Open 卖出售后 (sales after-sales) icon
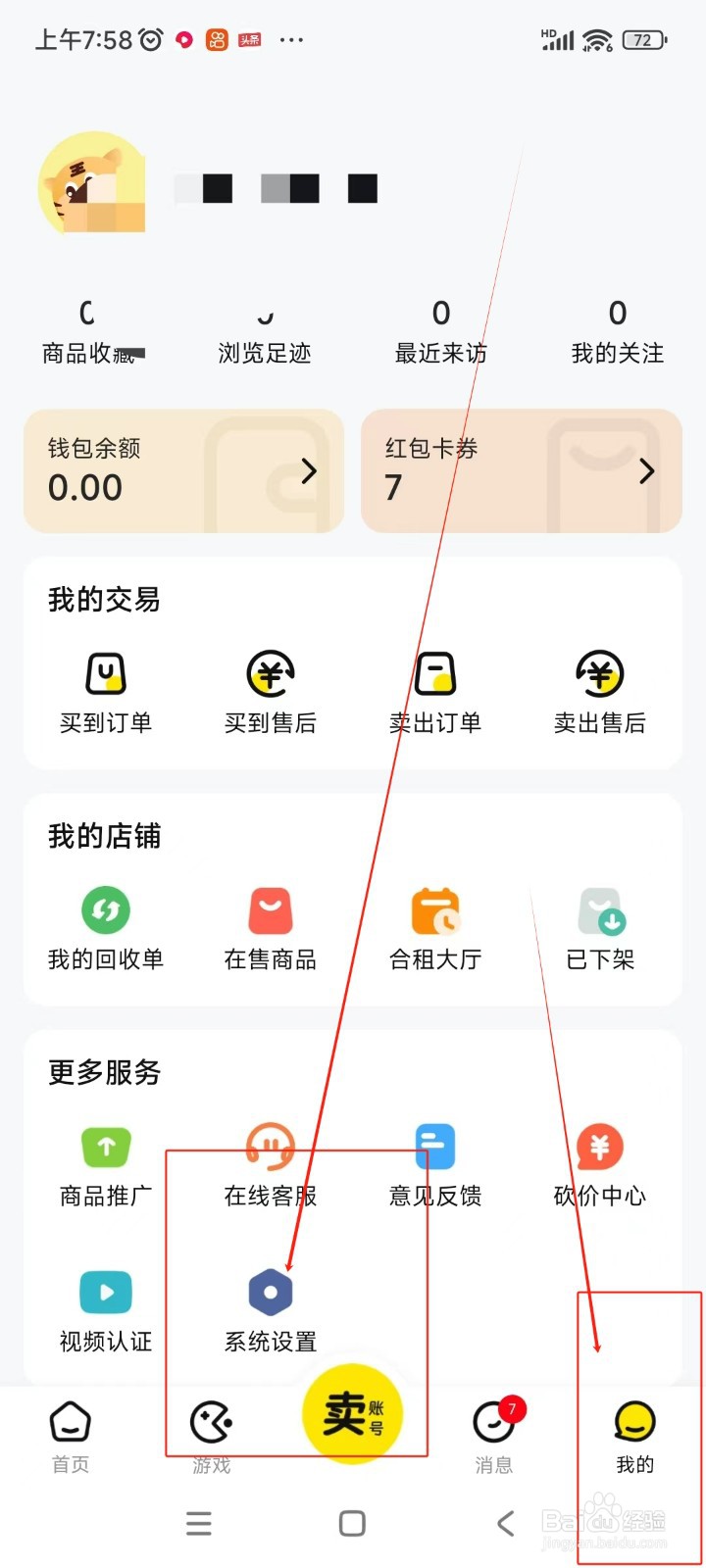The height and width of the screenshot is (1568, 706). [600, 691]
